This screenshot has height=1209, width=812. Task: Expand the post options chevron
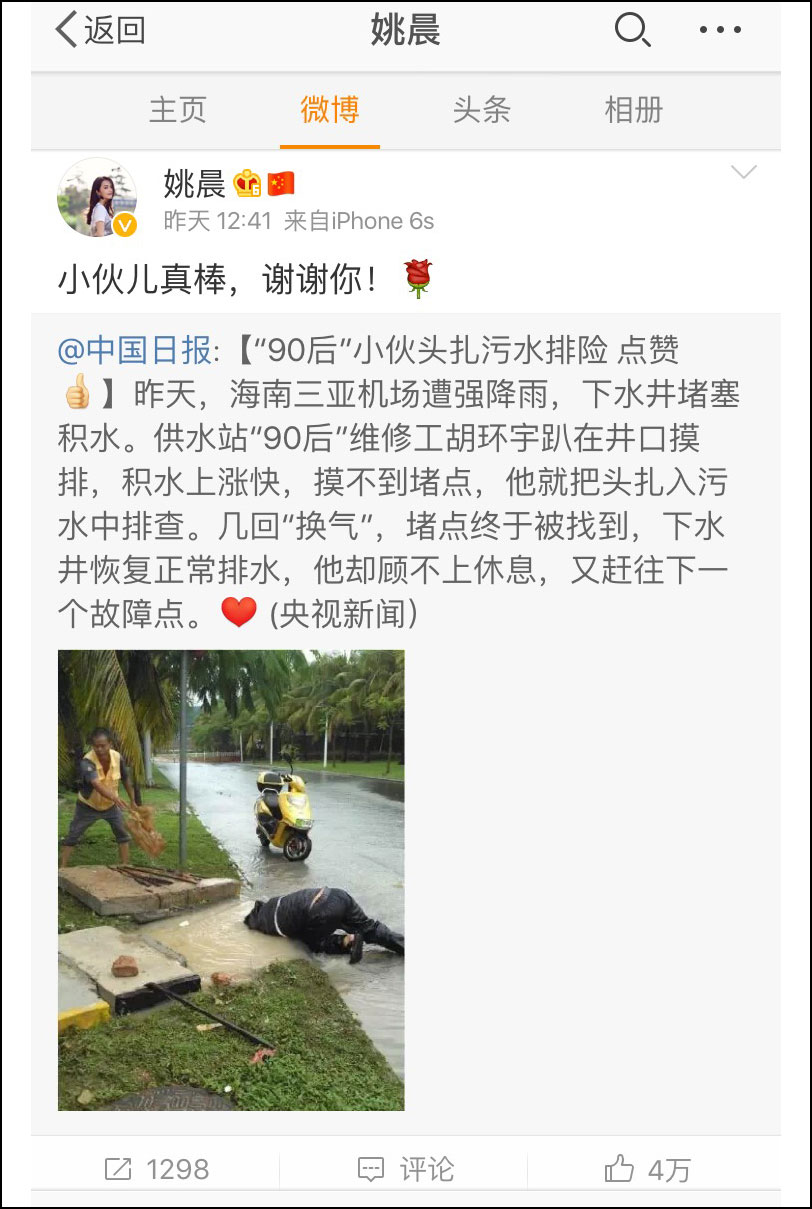click(743, 173)
